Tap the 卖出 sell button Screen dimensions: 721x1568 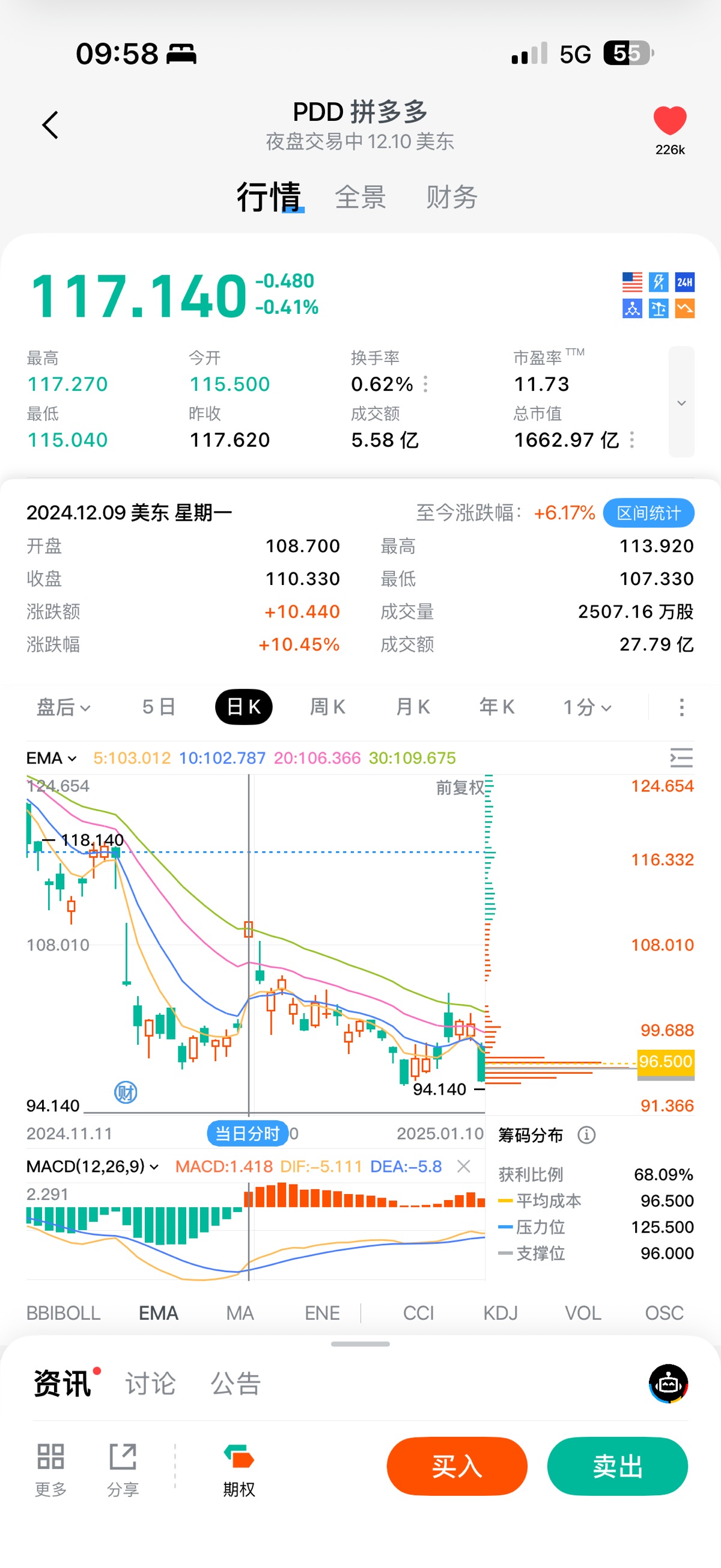coord(617,1466)
